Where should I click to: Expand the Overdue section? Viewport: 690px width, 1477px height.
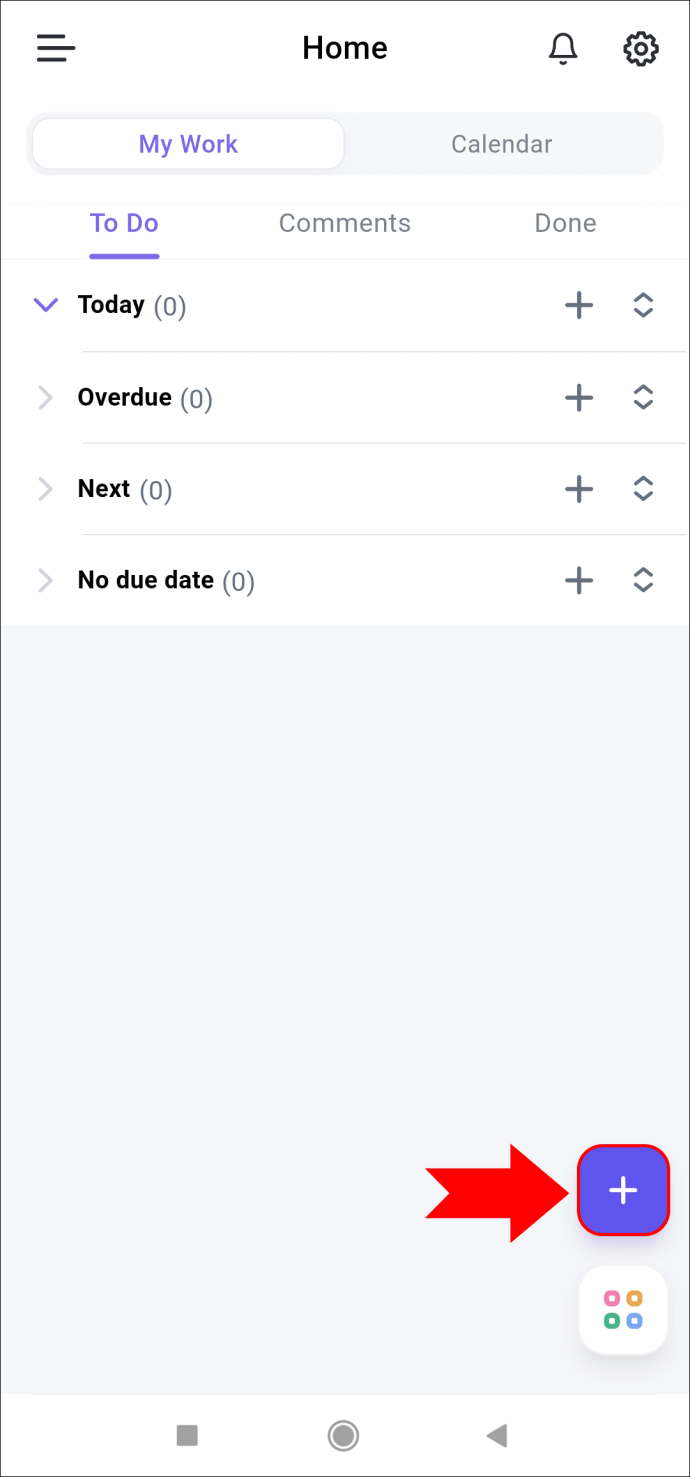pos(45,398)
